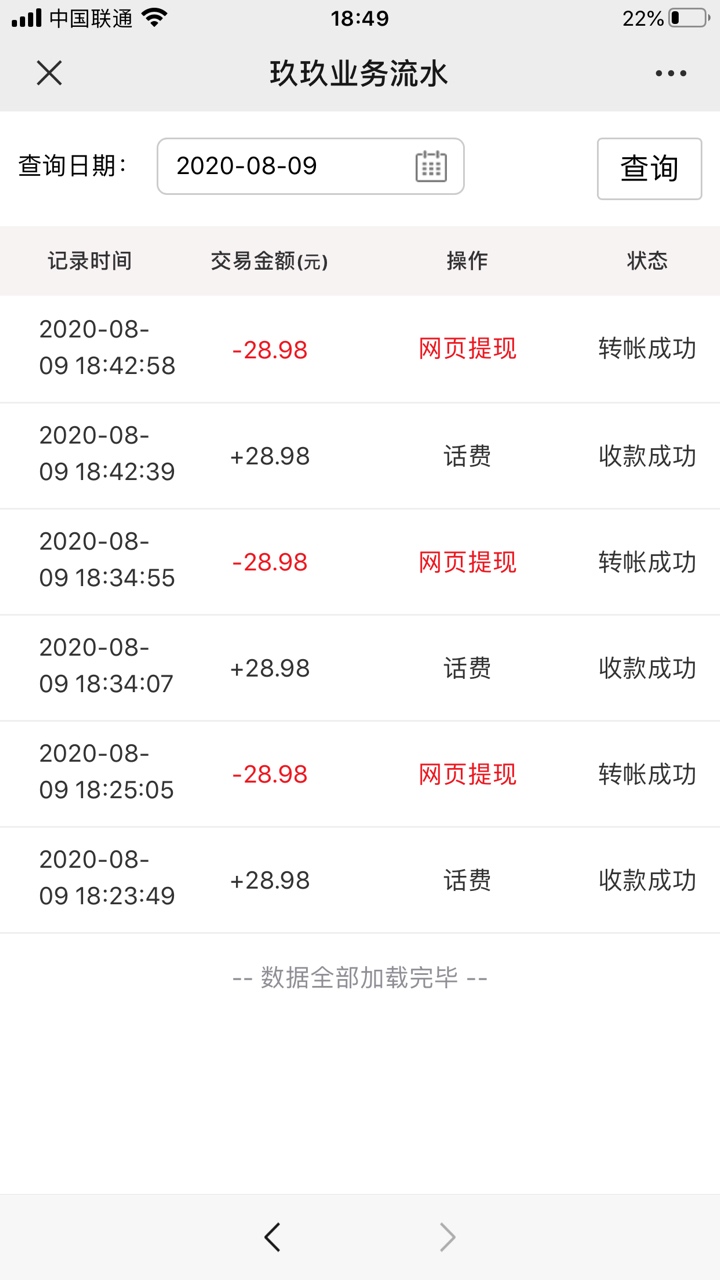Go back with the bottom left arrow

coord(272,1237)
